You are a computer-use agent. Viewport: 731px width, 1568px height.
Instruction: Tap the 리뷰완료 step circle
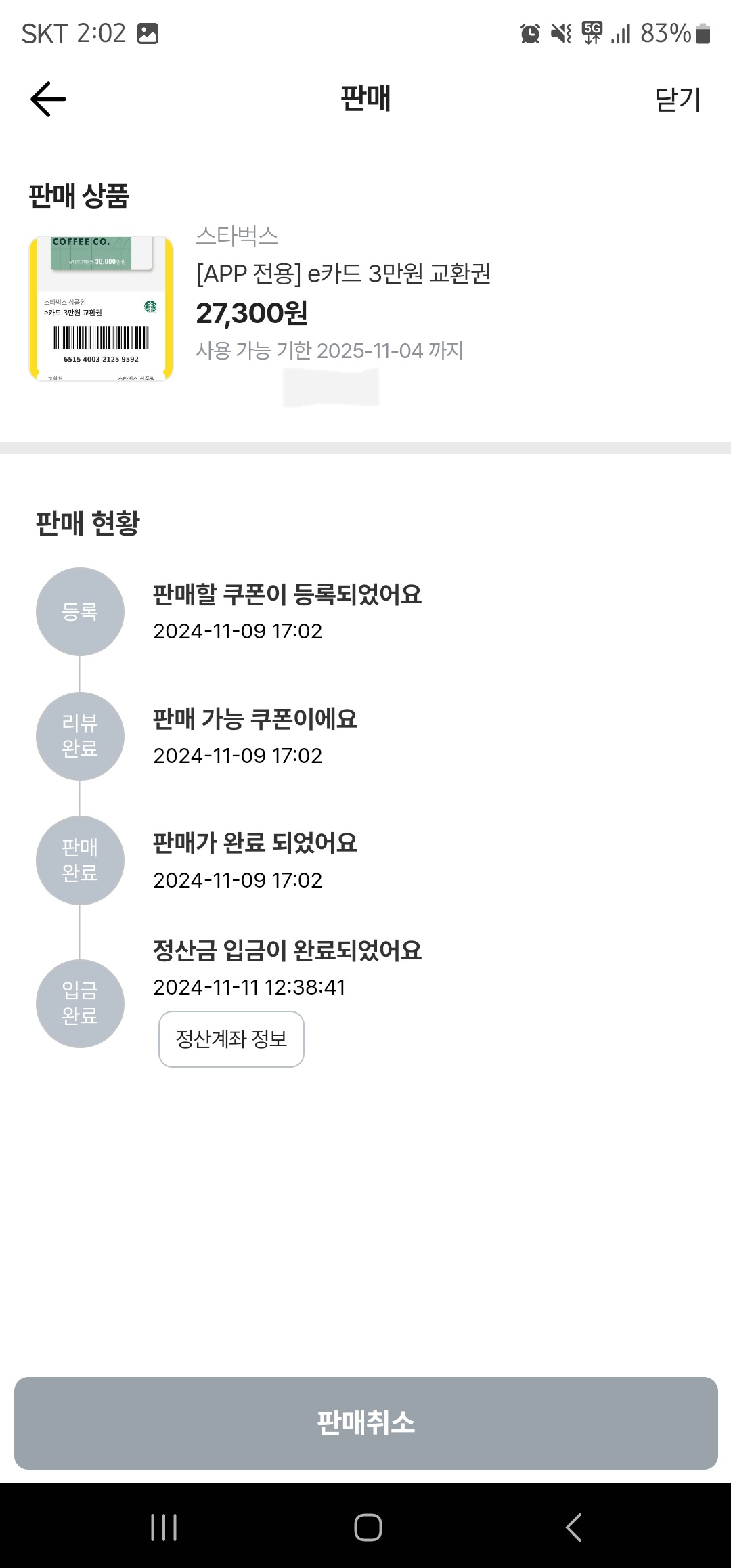point(80,736)
